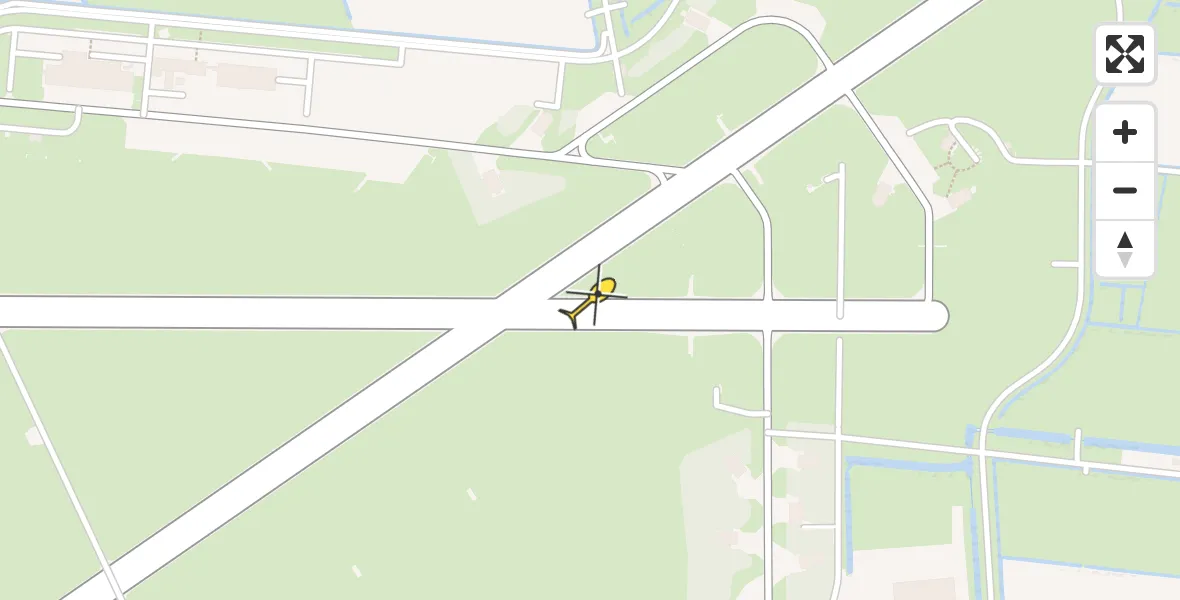Zoom in on the map
Viewport: 1180px width, 600px height.
click(1125, 132)
